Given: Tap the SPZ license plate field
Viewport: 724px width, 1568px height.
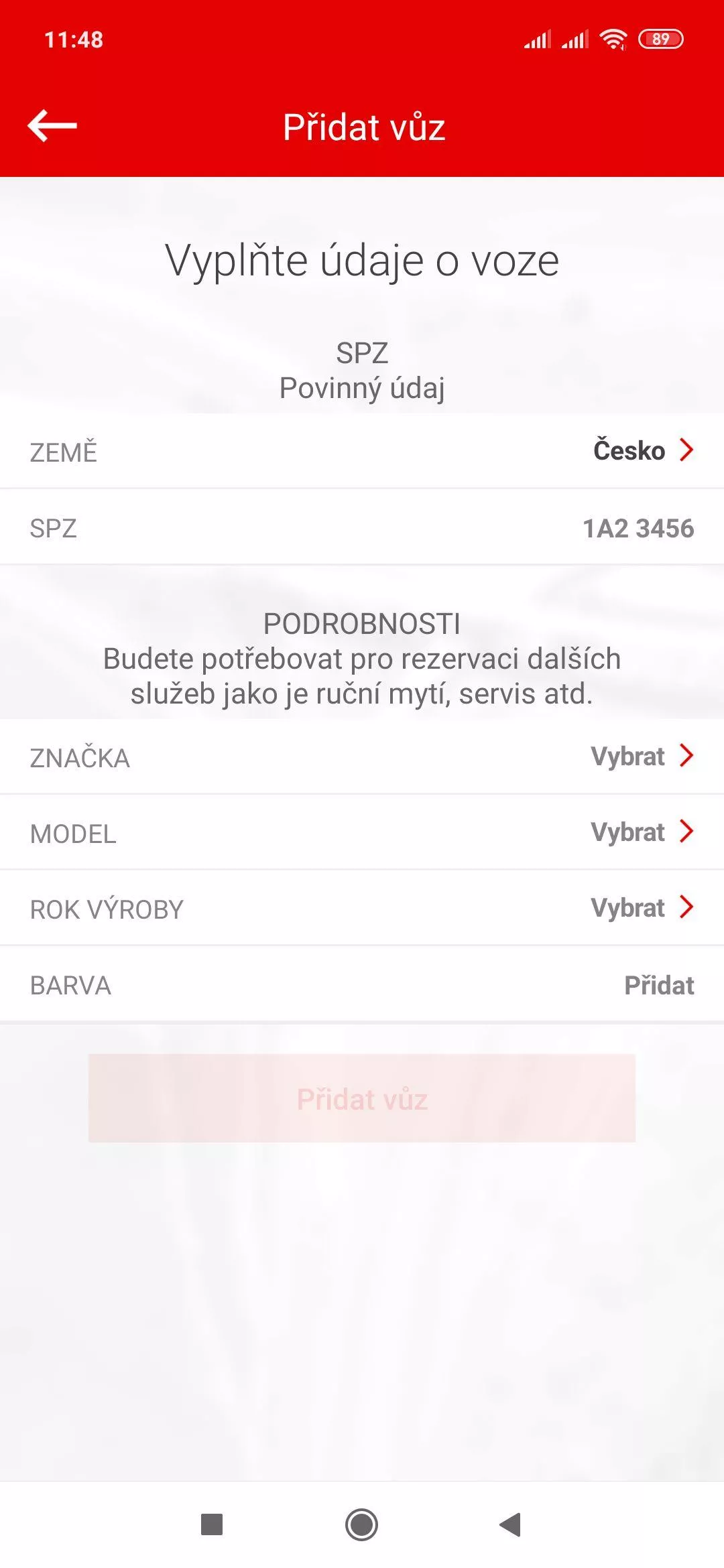Looking at the screenshot, I should pyautogui.click(x=362, y=528).
